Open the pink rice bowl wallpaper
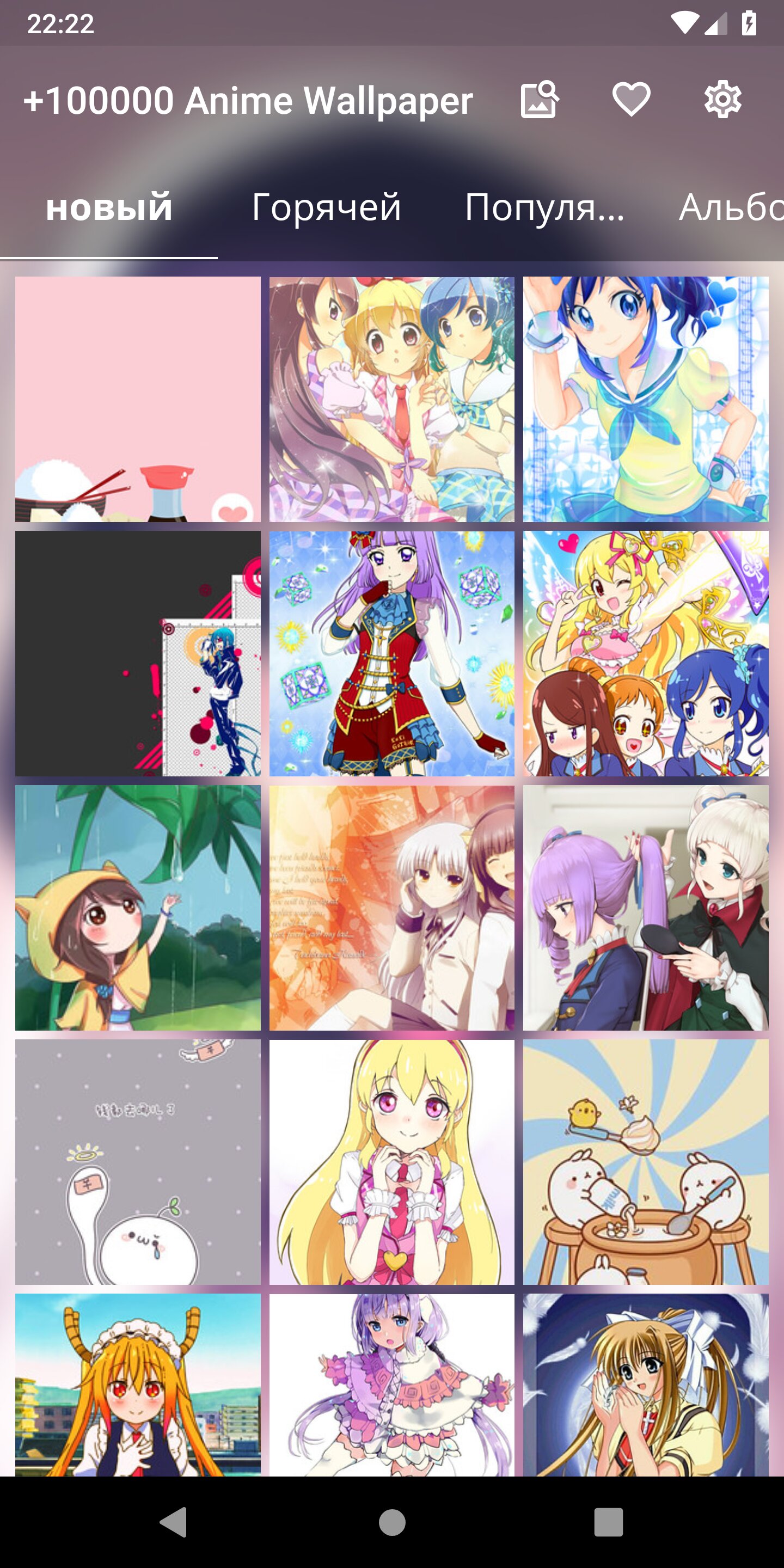This screenshot has height=1568, width=784. pos(138,399)
